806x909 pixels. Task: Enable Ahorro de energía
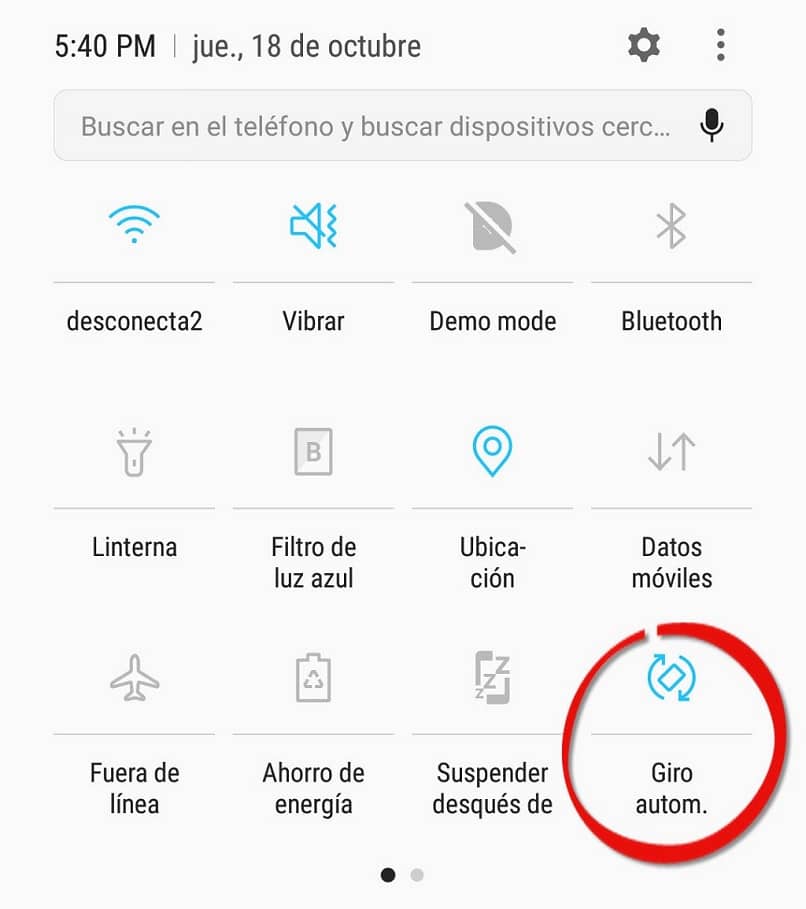[313, 678]
